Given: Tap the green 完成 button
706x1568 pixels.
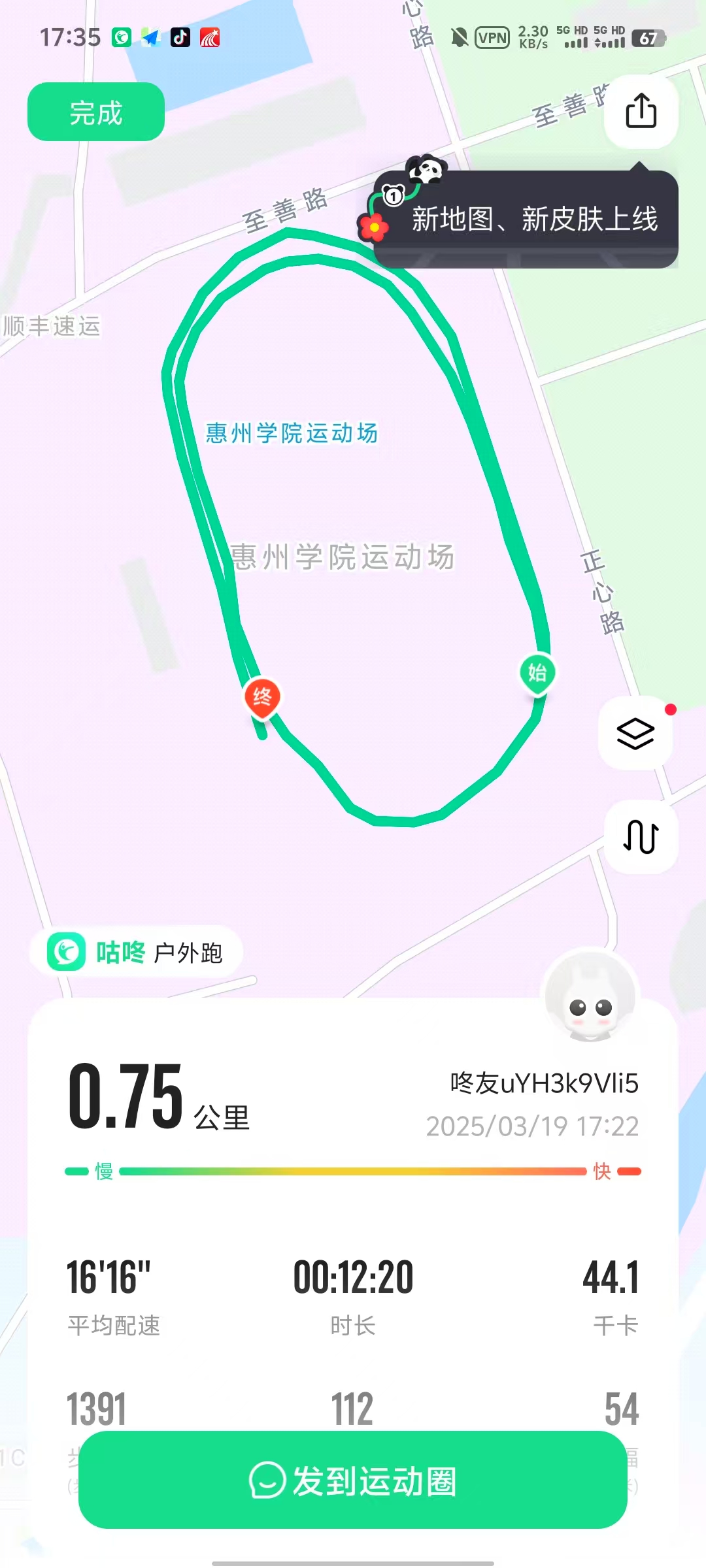Looking at the screenshot, I should 95,112.
